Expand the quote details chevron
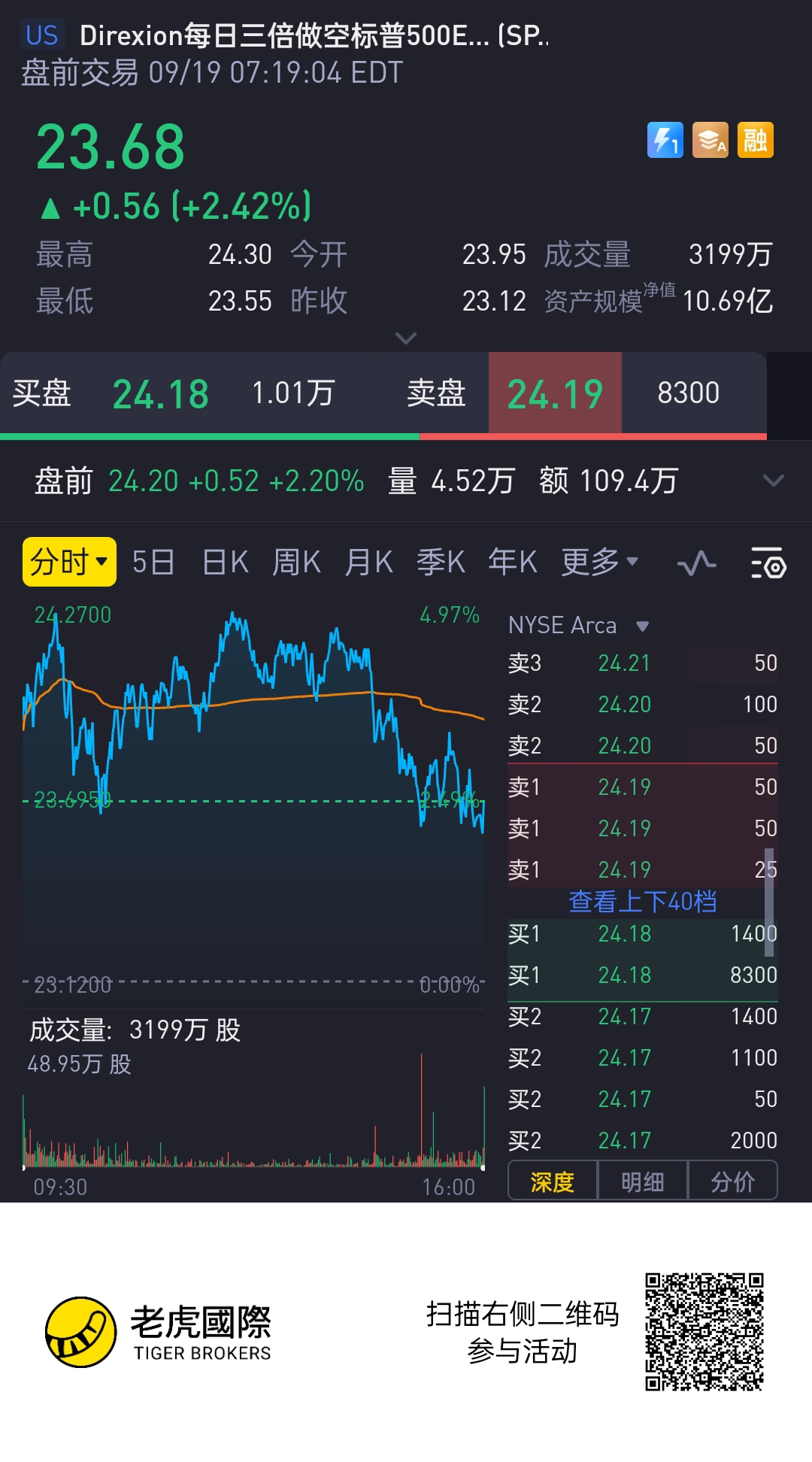Image resolution: width=812 pixels, height=1462 pixels. tap(406, 338)
